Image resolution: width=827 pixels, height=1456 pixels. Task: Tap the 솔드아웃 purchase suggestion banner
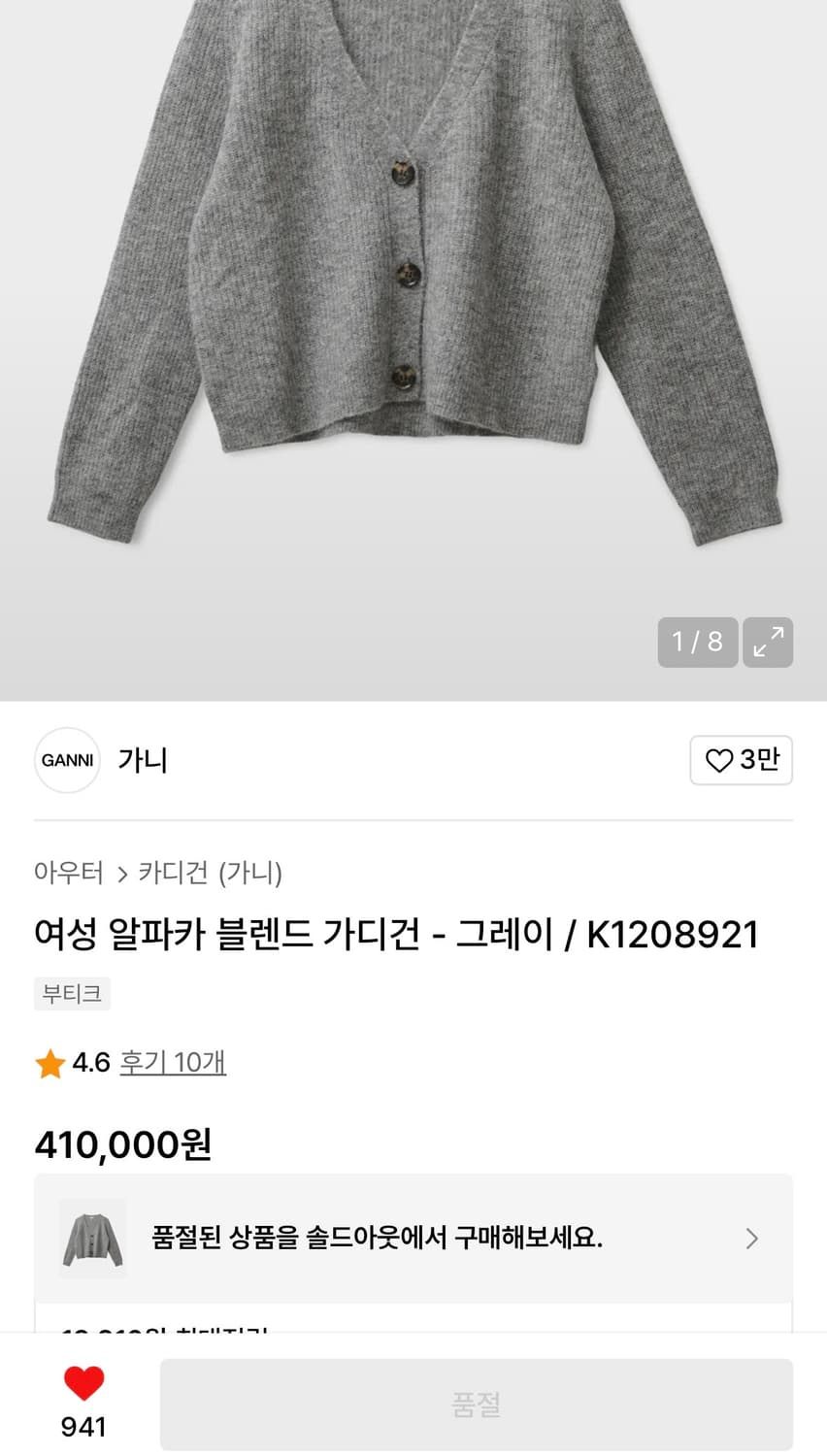click(x=413, y=1239)
